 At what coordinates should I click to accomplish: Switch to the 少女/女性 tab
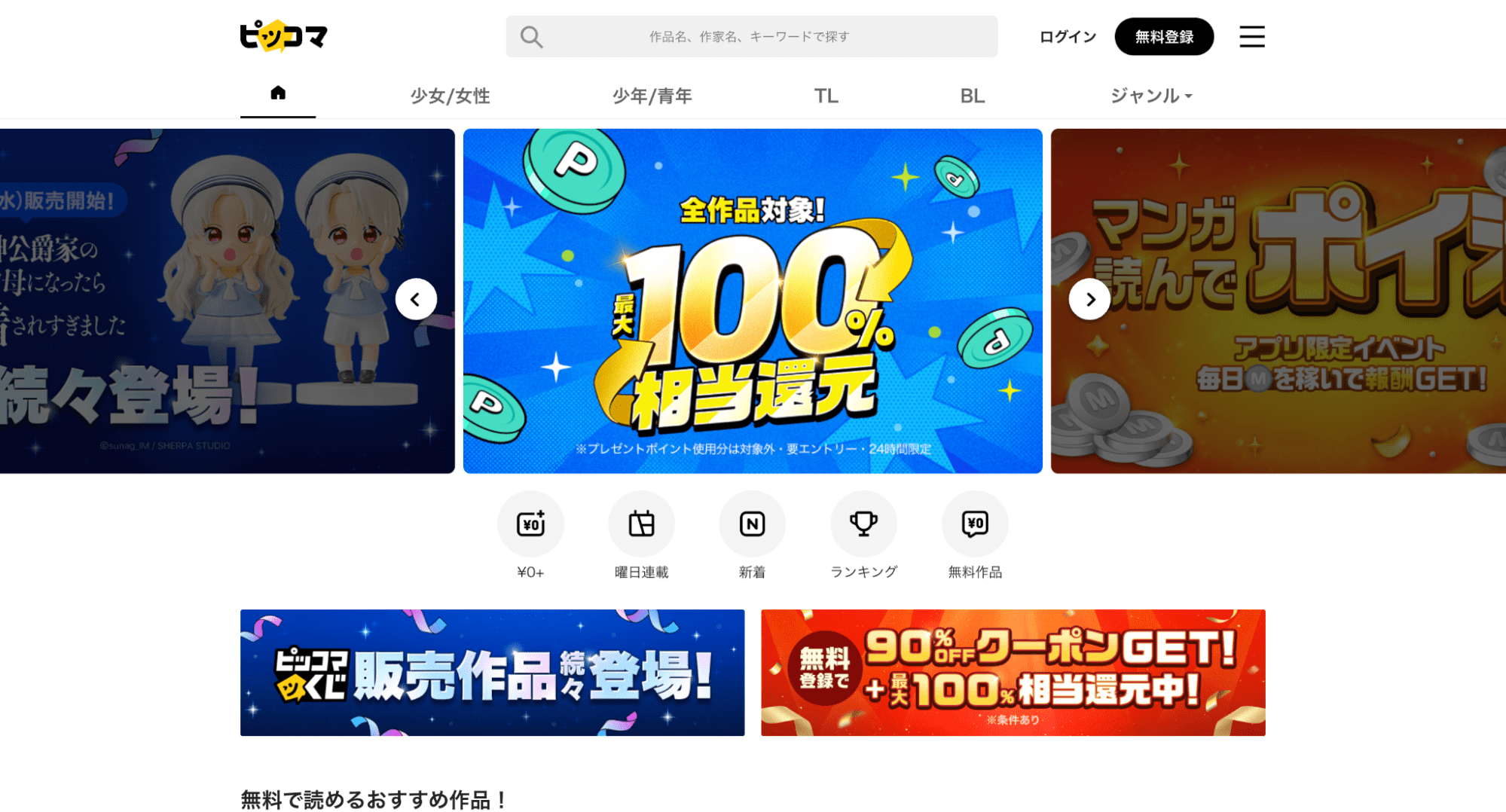pyautogui.click(x=450, y=96)
